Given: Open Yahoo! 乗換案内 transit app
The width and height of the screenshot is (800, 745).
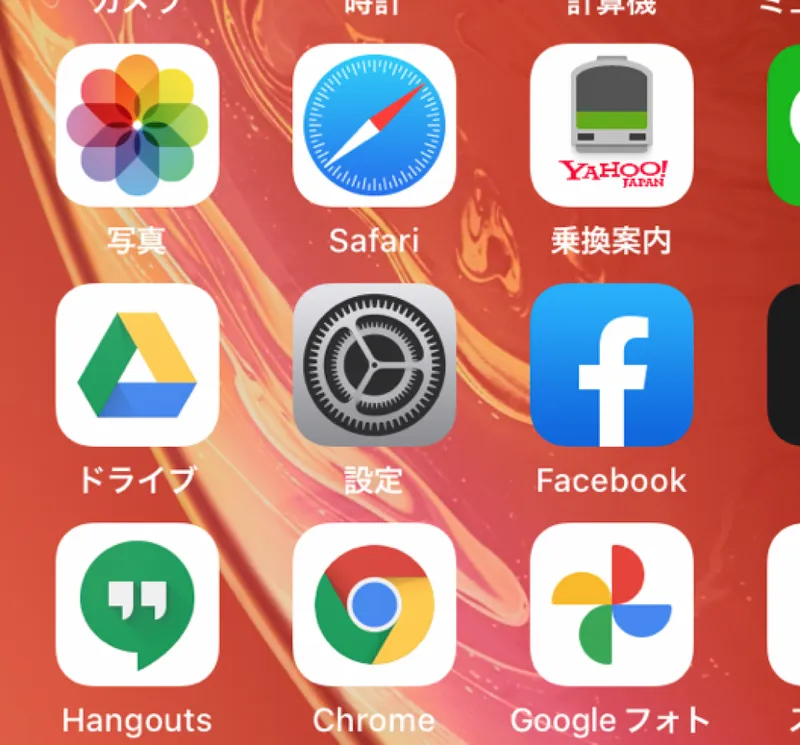Looking at the screenshot, I should [x=611, y=125].
